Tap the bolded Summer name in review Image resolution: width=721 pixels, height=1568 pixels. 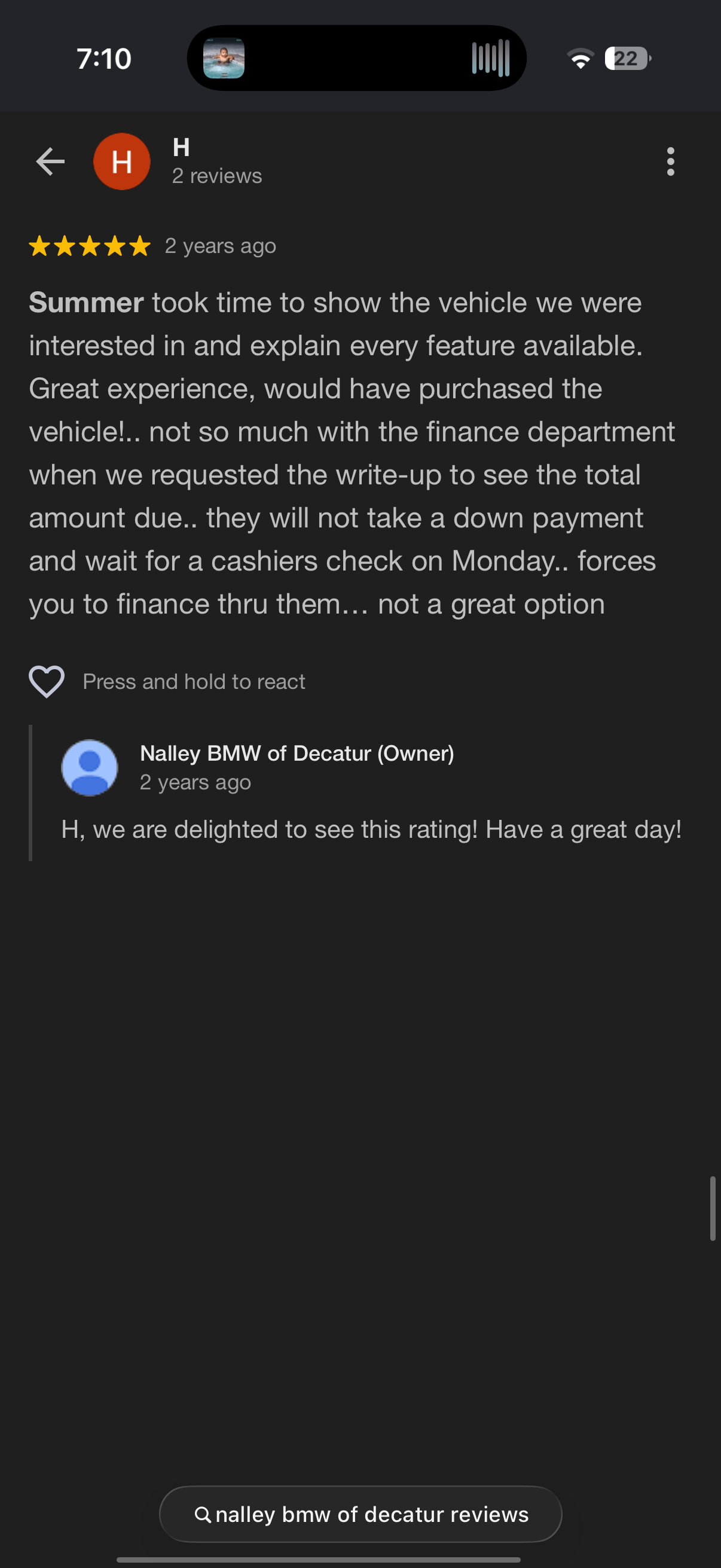pyautogui.click(x=85, y=303)
